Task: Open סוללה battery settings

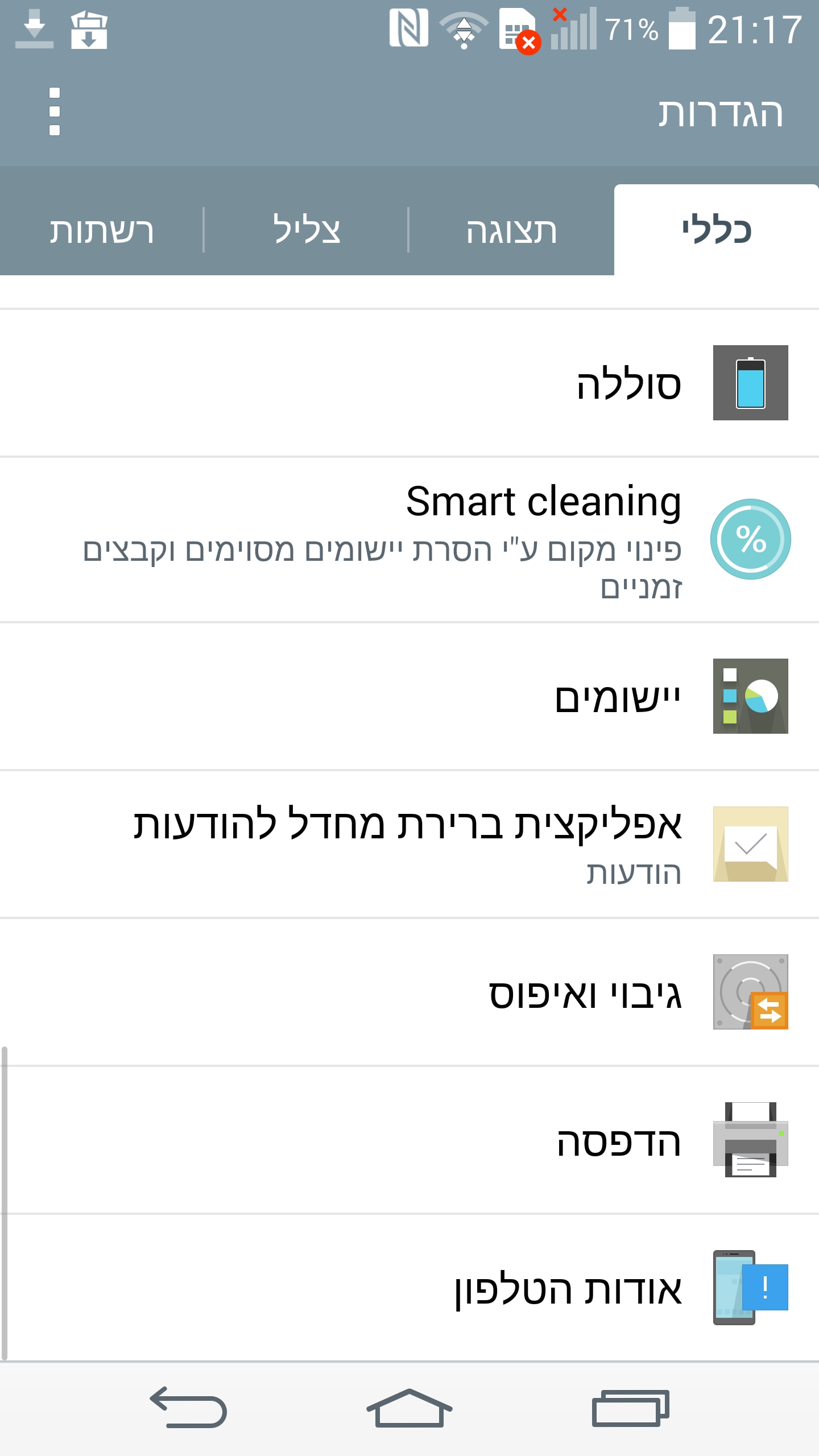Action: 409,383
